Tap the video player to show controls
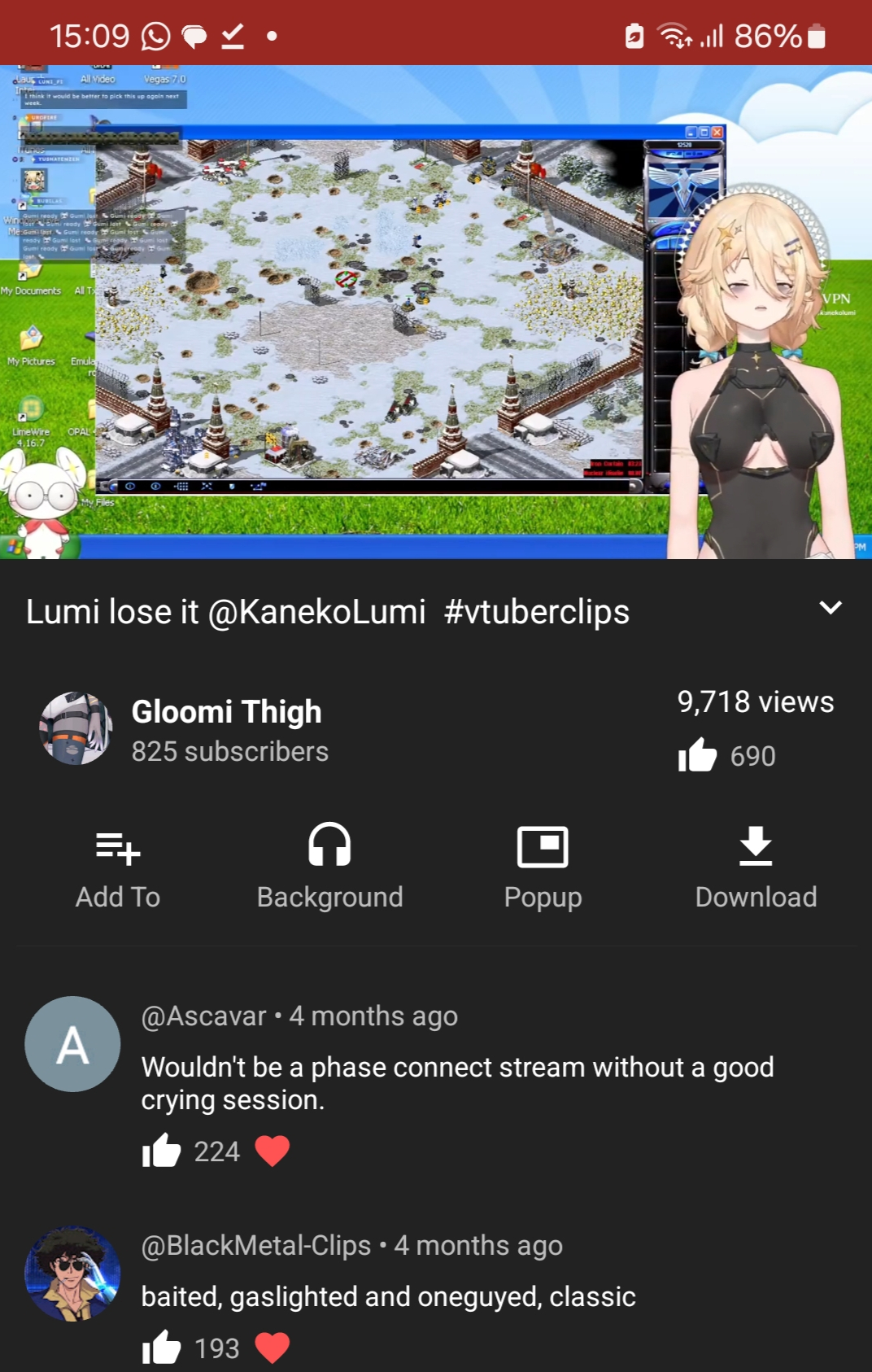The height and width of the screenshot is (1372, 872). (x=436, y=312)
